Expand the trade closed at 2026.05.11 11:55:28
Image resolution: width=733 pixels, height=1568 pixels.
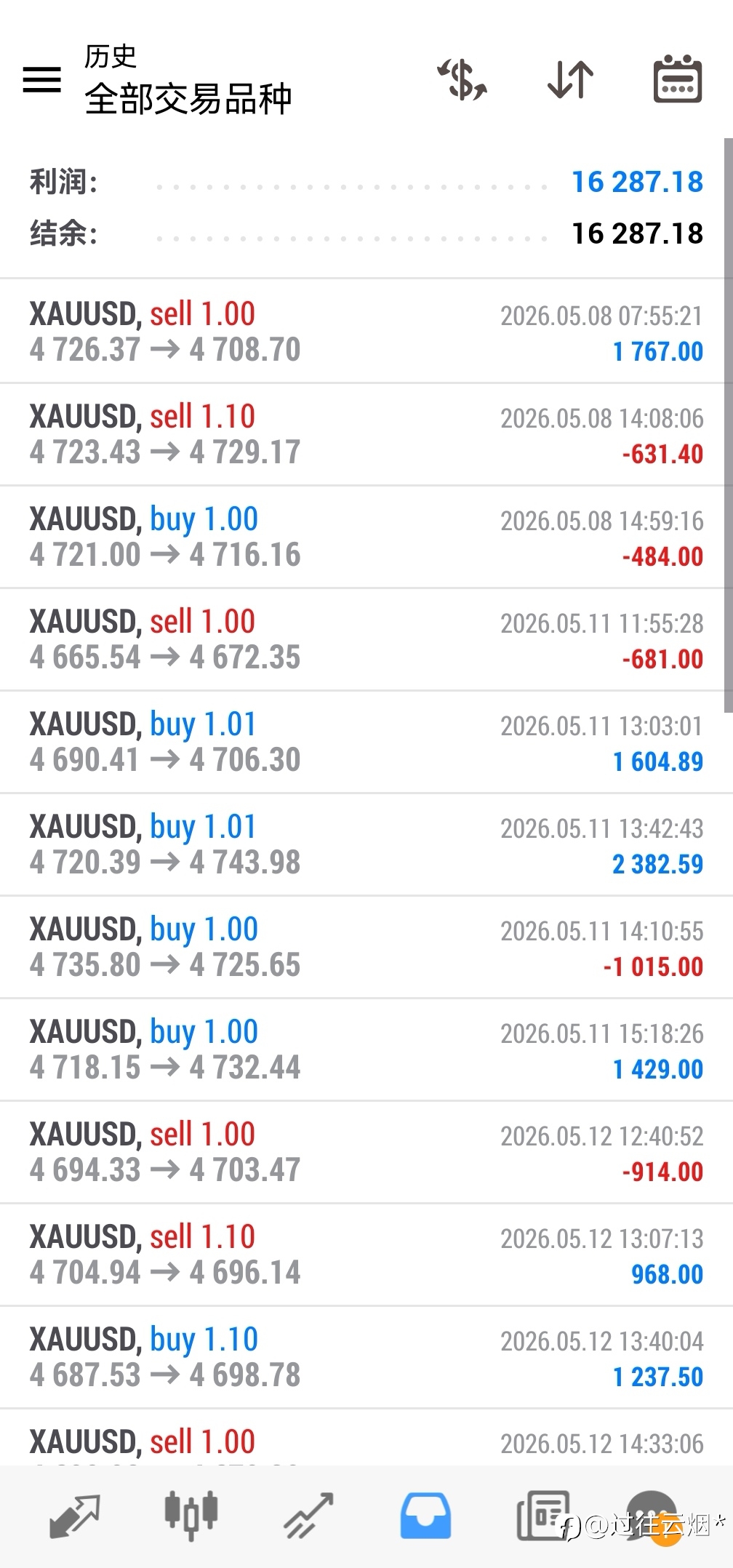point(366,639)
